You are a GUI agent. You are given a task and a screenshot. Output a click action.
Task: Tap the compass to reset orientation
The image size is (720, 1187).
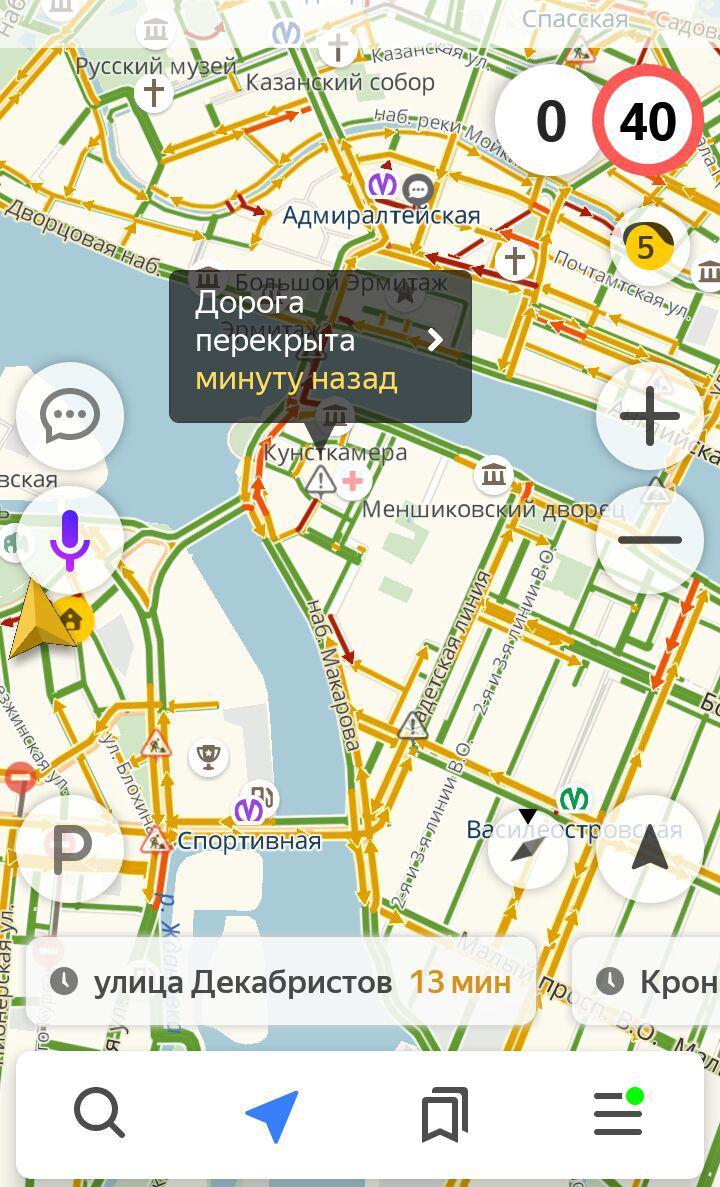point(528,849)
